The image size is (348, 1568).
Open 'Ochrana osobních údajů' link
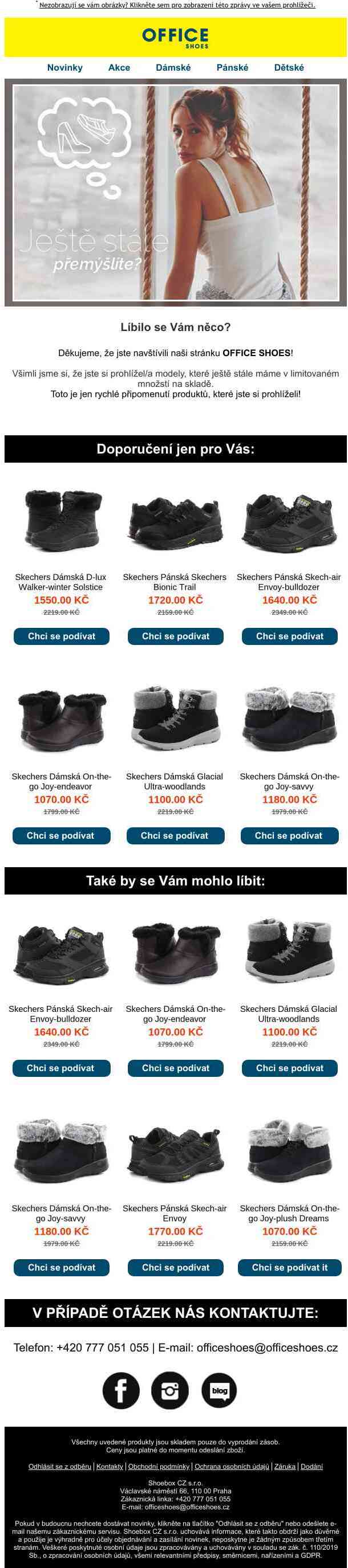click(232, 1467)
